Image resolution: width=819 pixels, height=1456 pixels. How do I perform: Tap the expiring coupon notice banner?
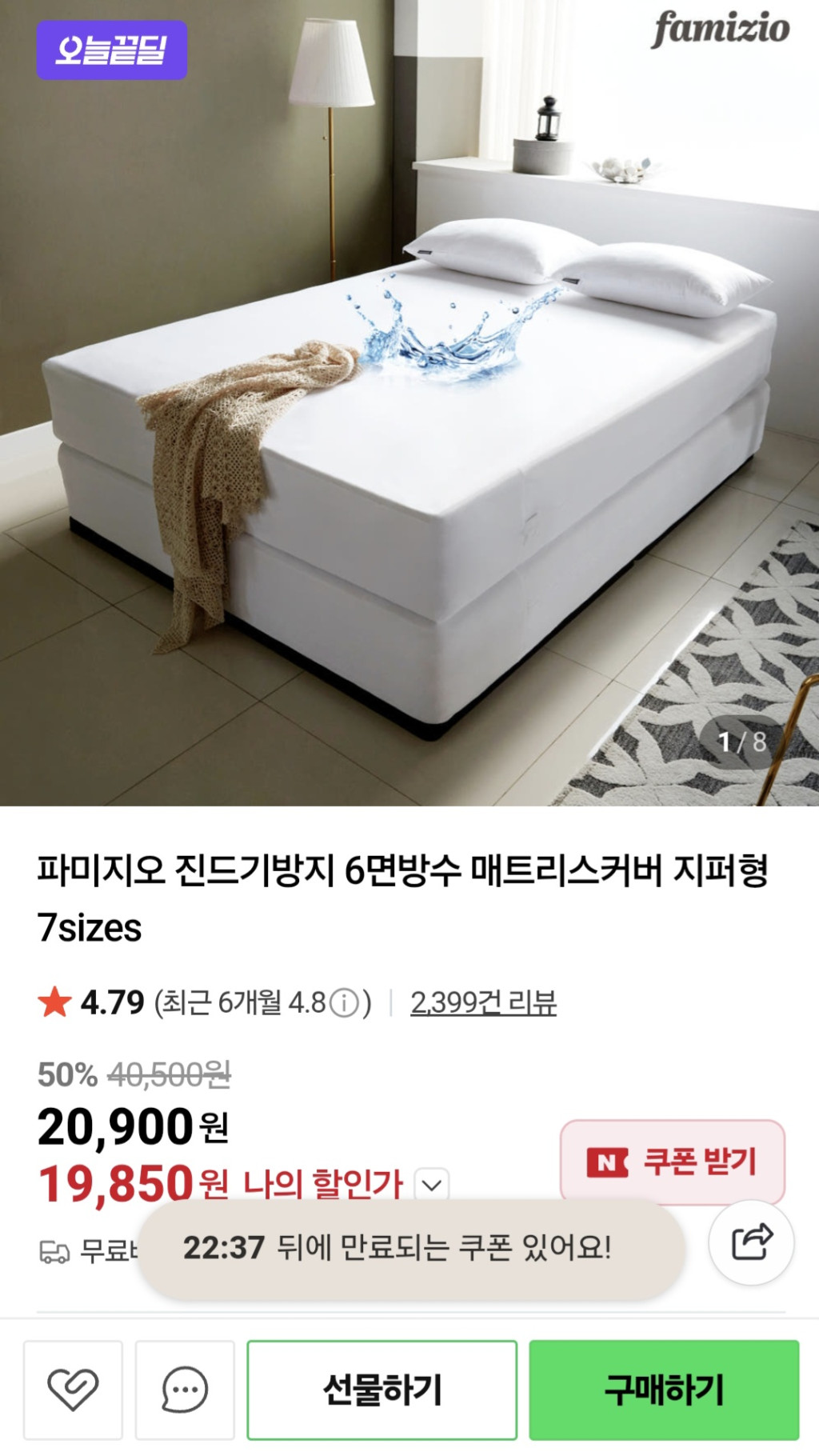tap(411, 1248)
